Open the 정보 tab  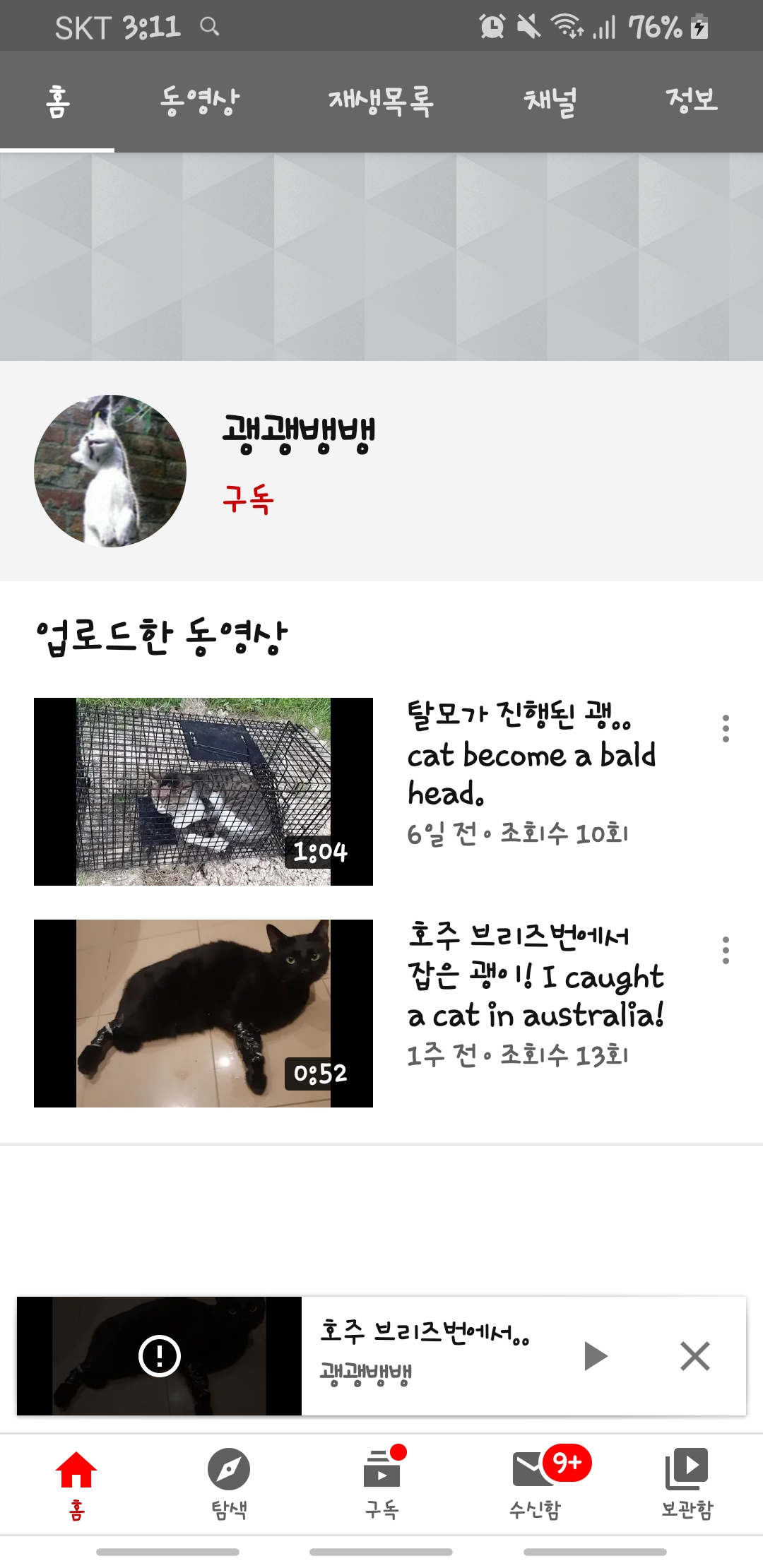point(692,101)
